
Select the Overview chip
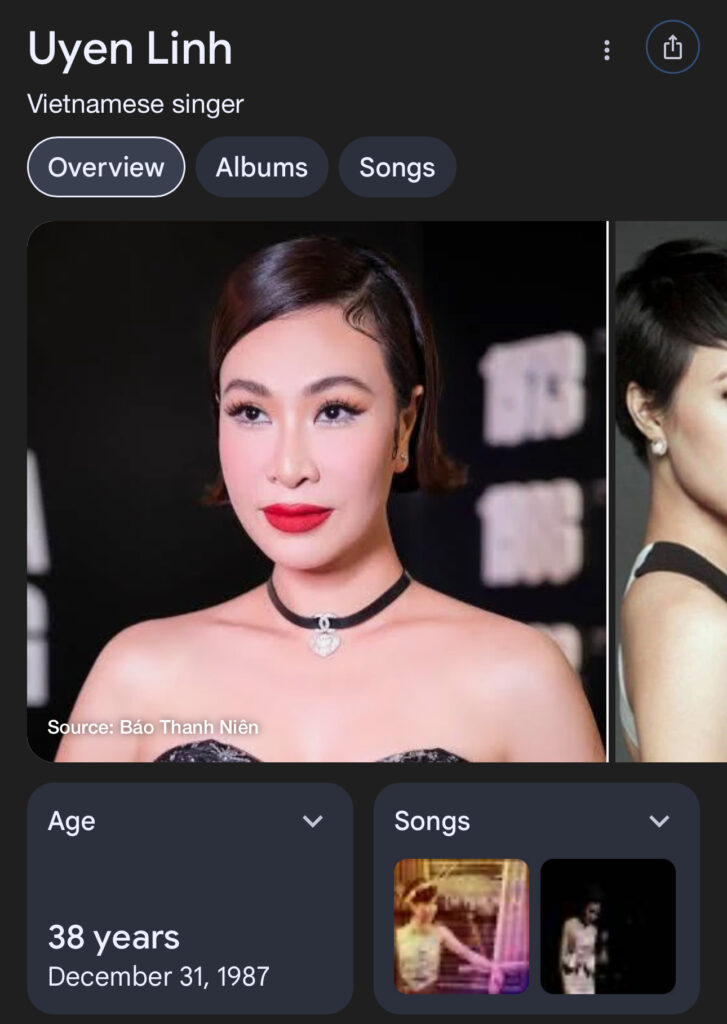click(106, 167)
